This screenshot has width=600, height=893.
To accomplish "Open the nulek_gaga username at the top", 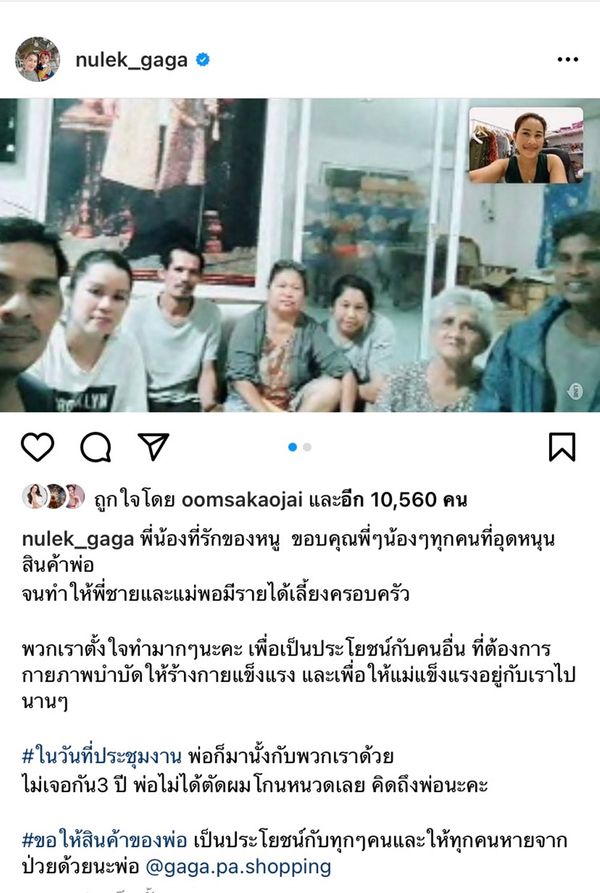I will [x=131, y=60].
